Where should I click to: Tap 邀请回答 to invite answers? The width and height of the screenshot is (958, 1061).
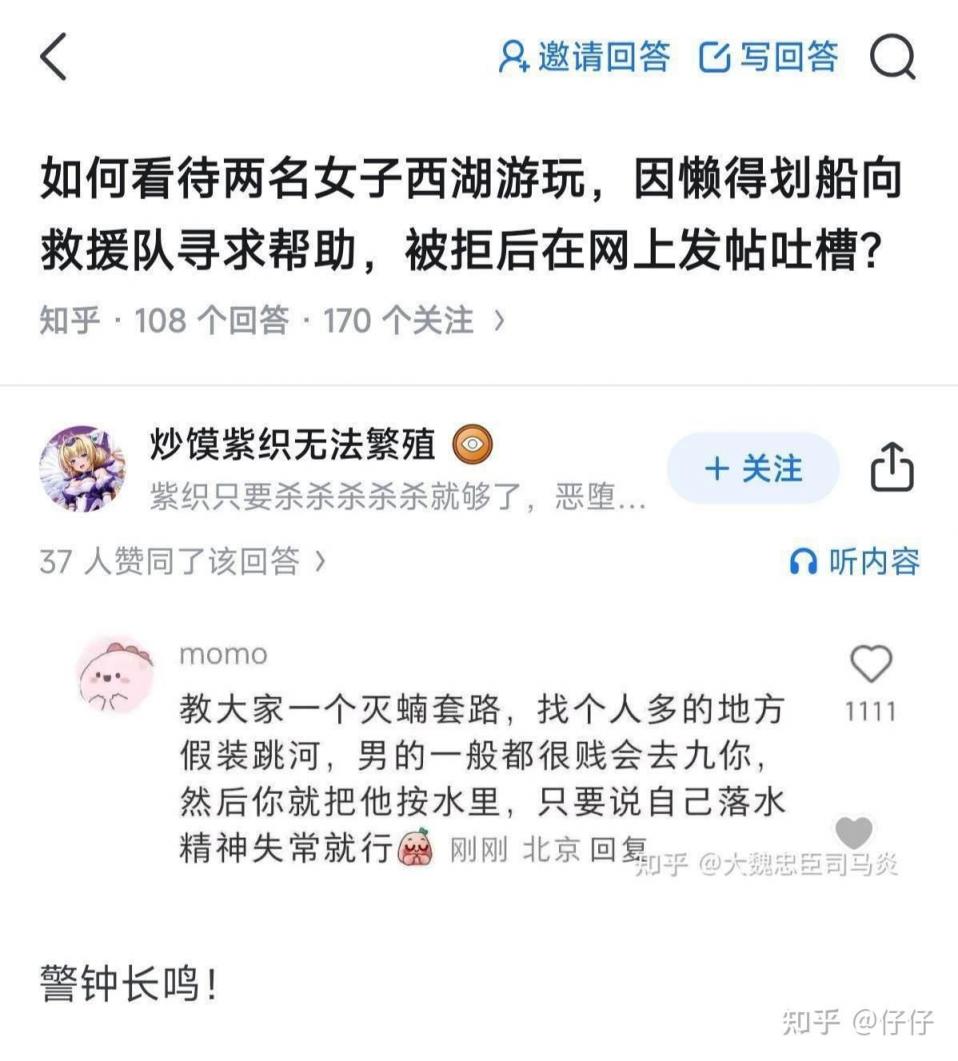pos(585,57)
